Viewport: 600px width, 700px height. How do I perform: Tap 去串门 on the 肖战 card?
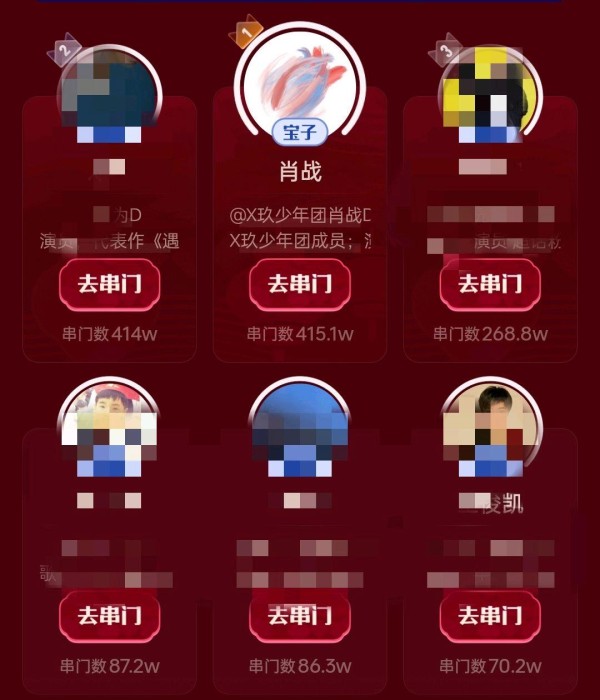point(299,284)
